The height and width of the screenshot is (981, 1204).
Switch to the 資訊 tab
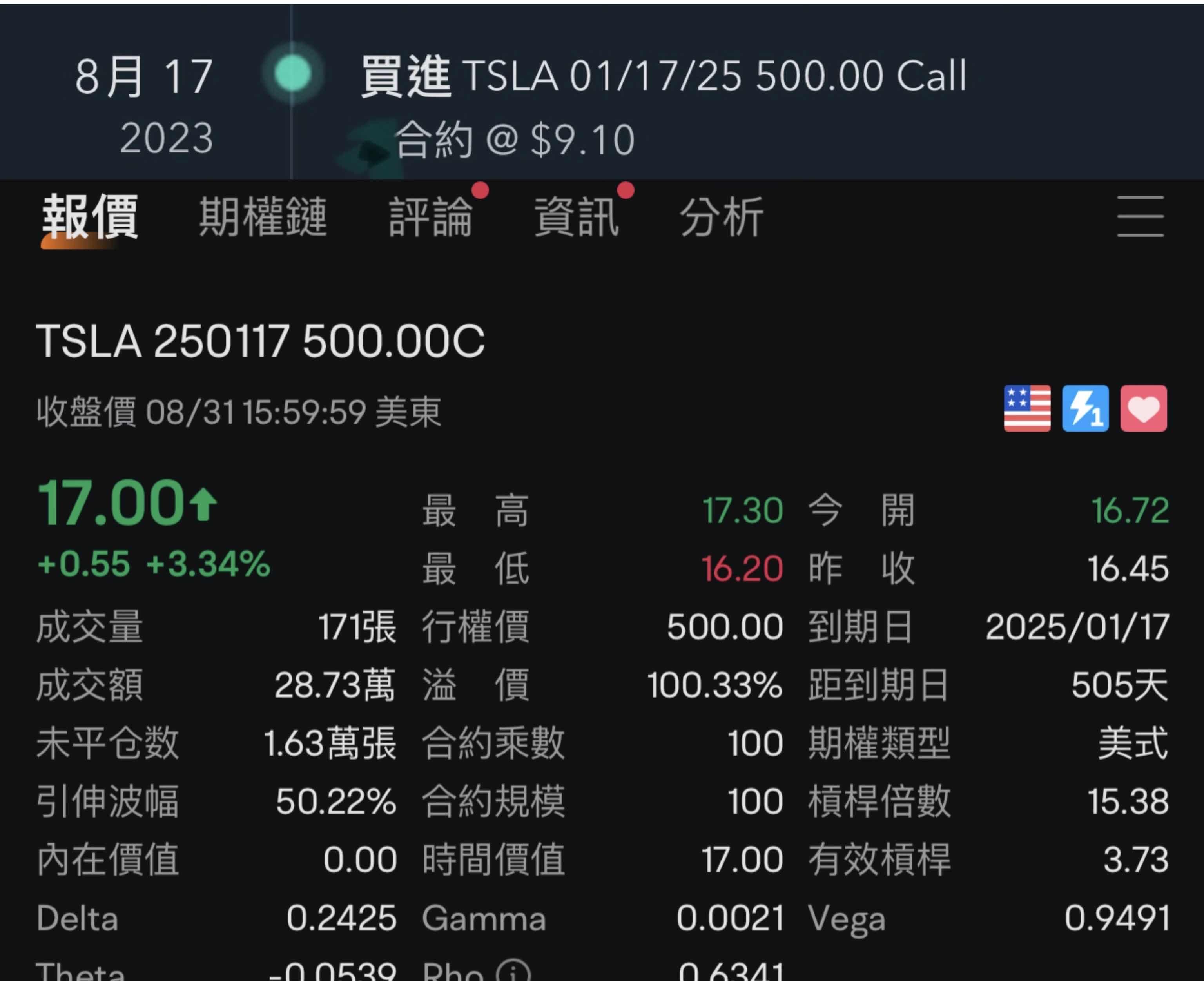[576, 217]
